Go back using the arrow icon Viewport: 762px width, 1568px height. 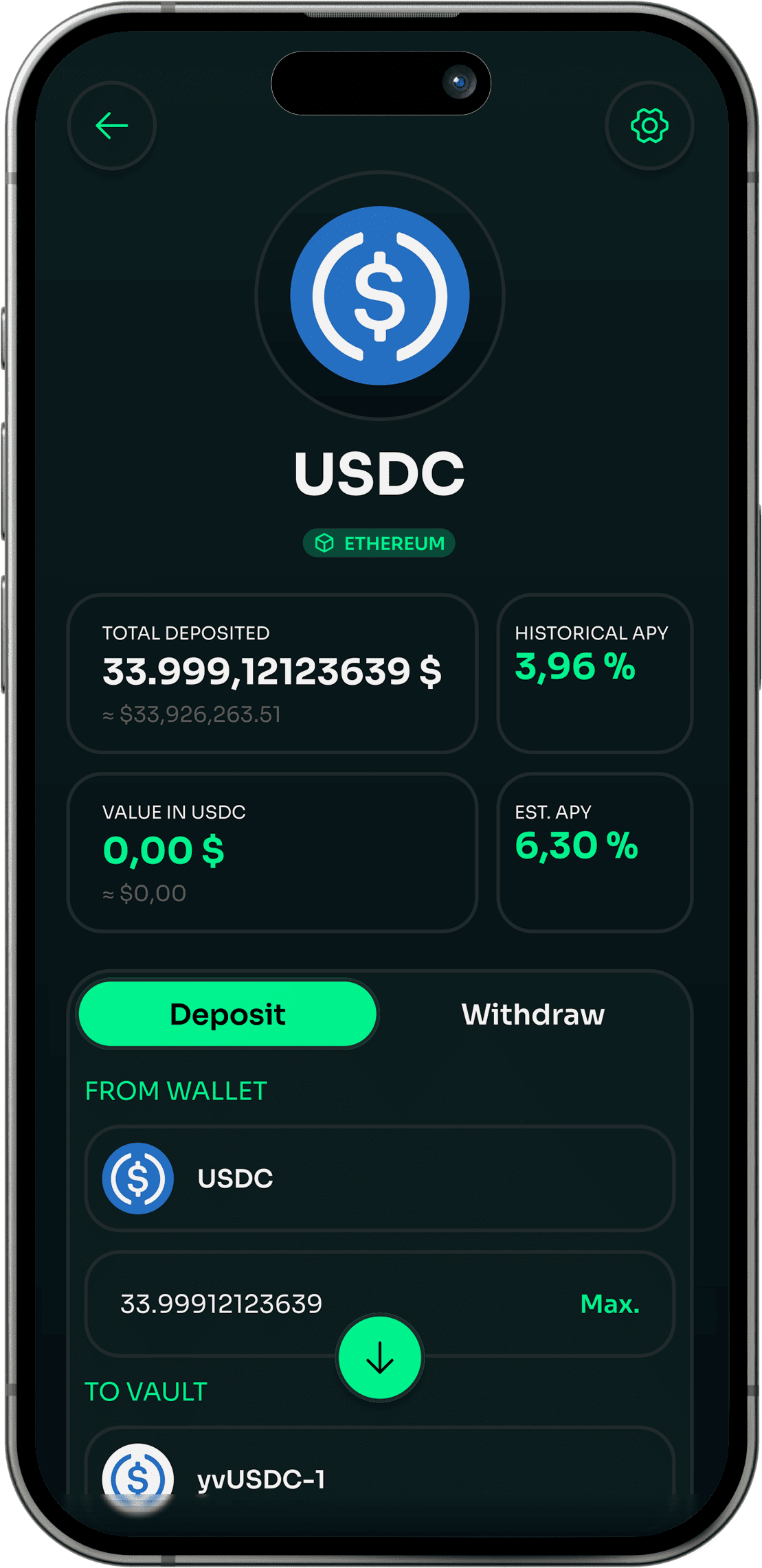(x=112, y=126)
